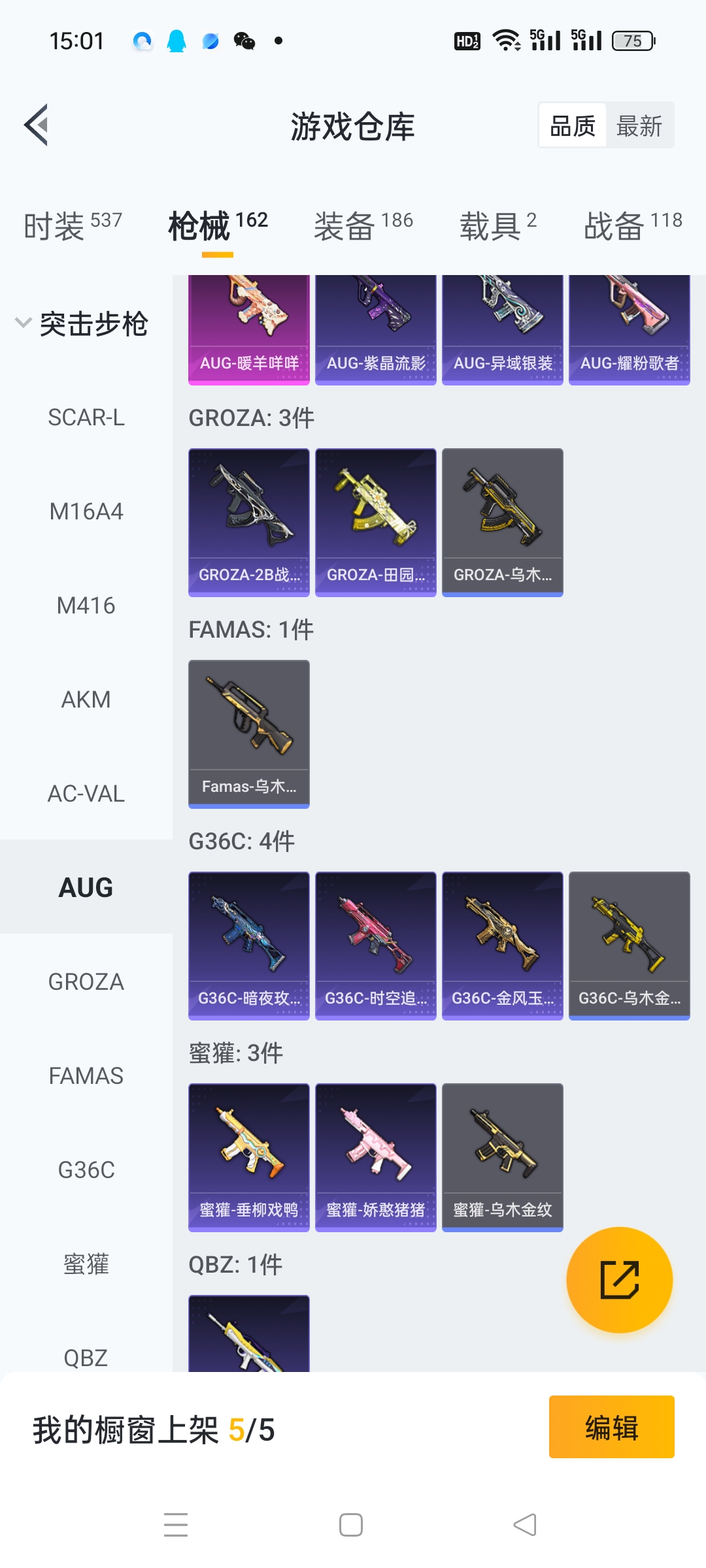Screen dimensions: 706x1568
Task: Open the G36C-暗夜玫 skin card
Action: (x=249, y=945)
